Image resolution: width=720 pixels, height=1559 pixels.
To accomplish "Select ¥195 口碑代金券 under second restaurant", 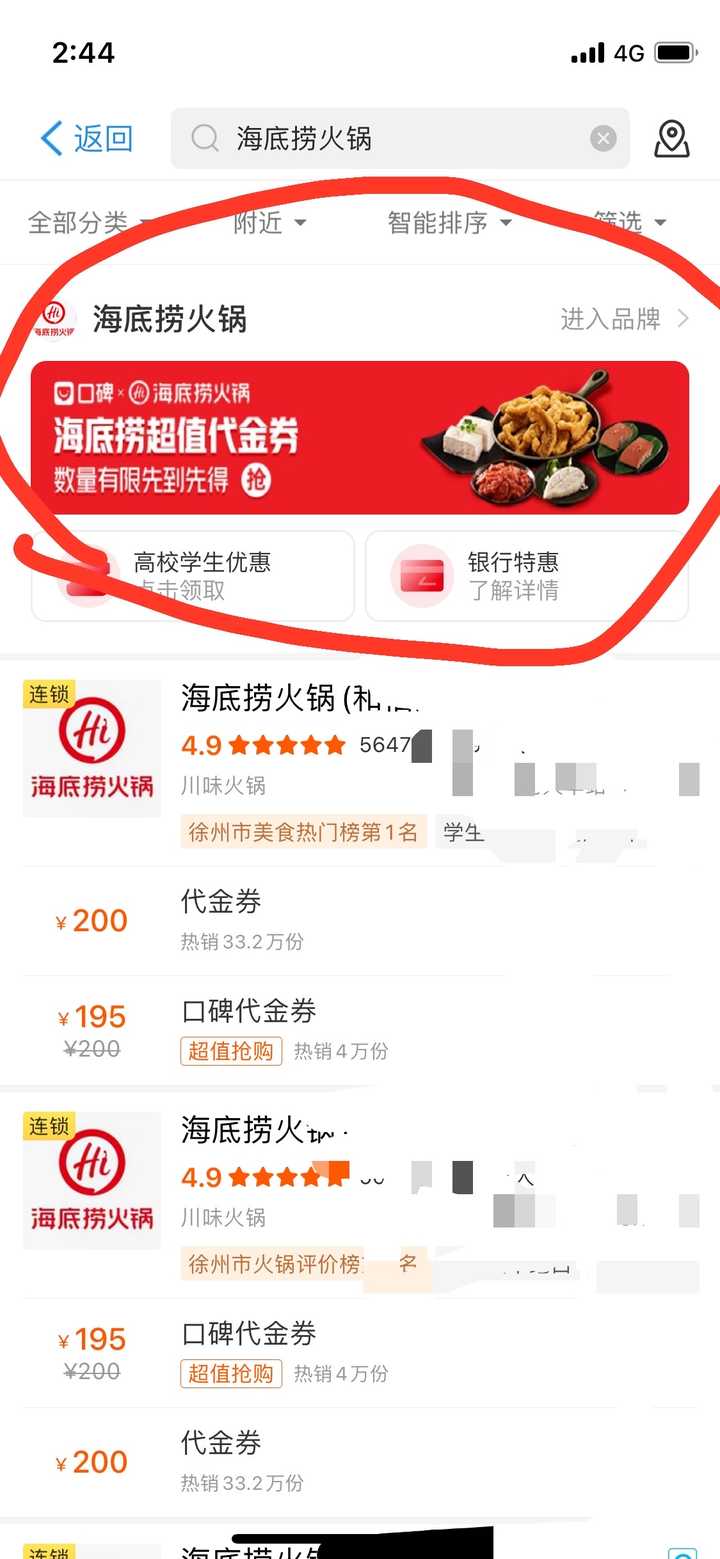I will click(360, 1353).
